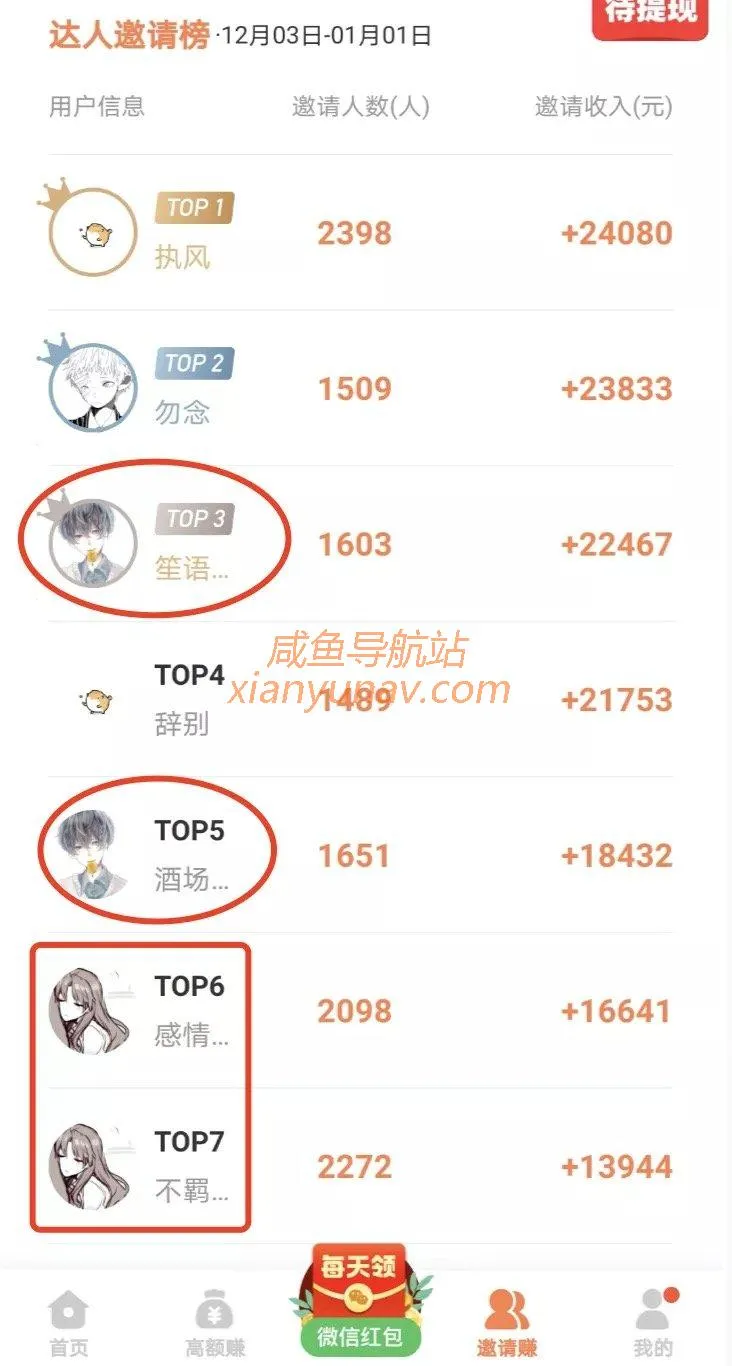The width and height of the screenshot is (732, 1366).
Task: Open TOP 2 user 勿念's row
Action: pyautogui.click(x=360, y=388)
